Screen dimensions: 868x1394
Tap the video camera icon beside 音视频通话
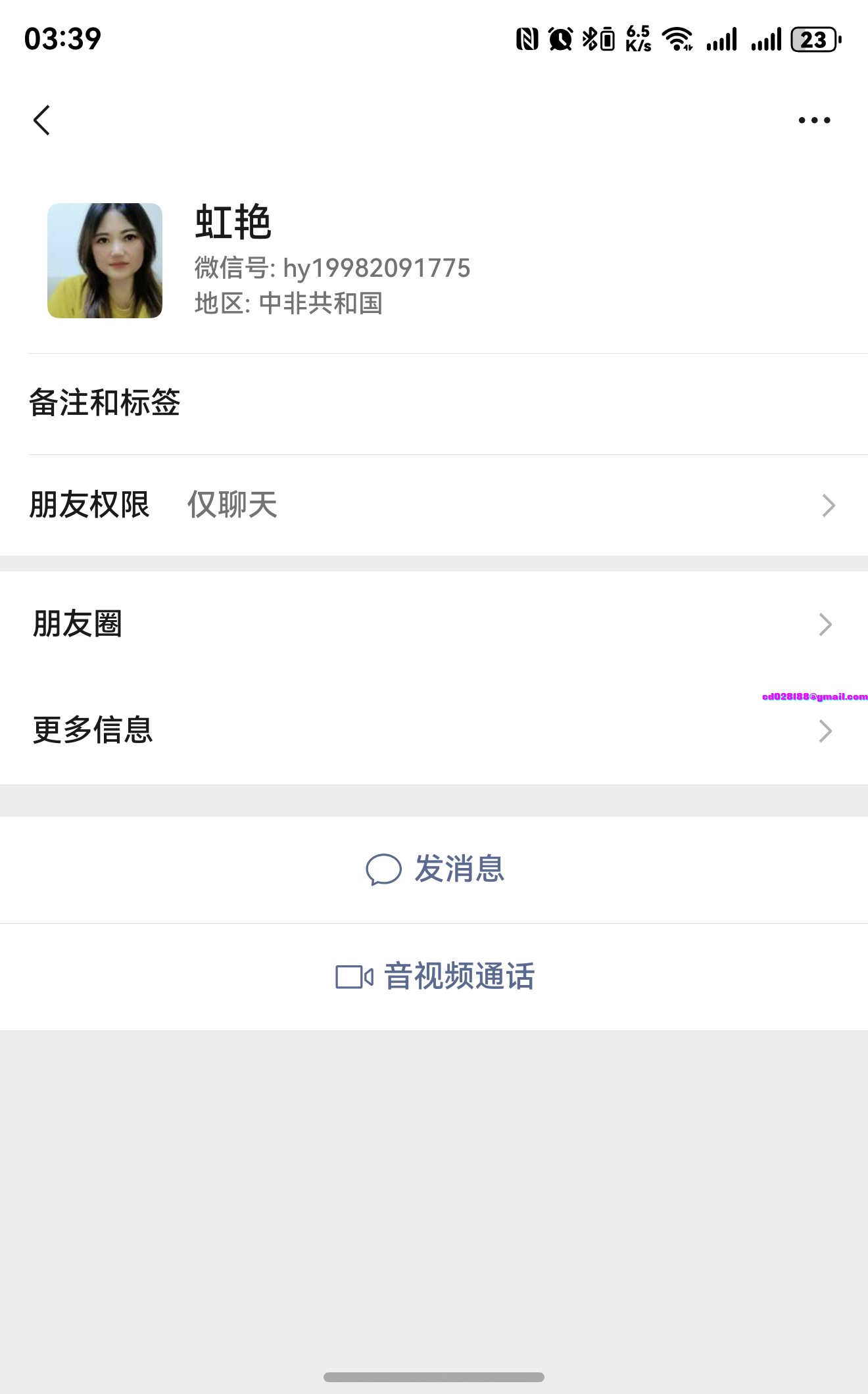pyautogui.click(x=355, y=977)
